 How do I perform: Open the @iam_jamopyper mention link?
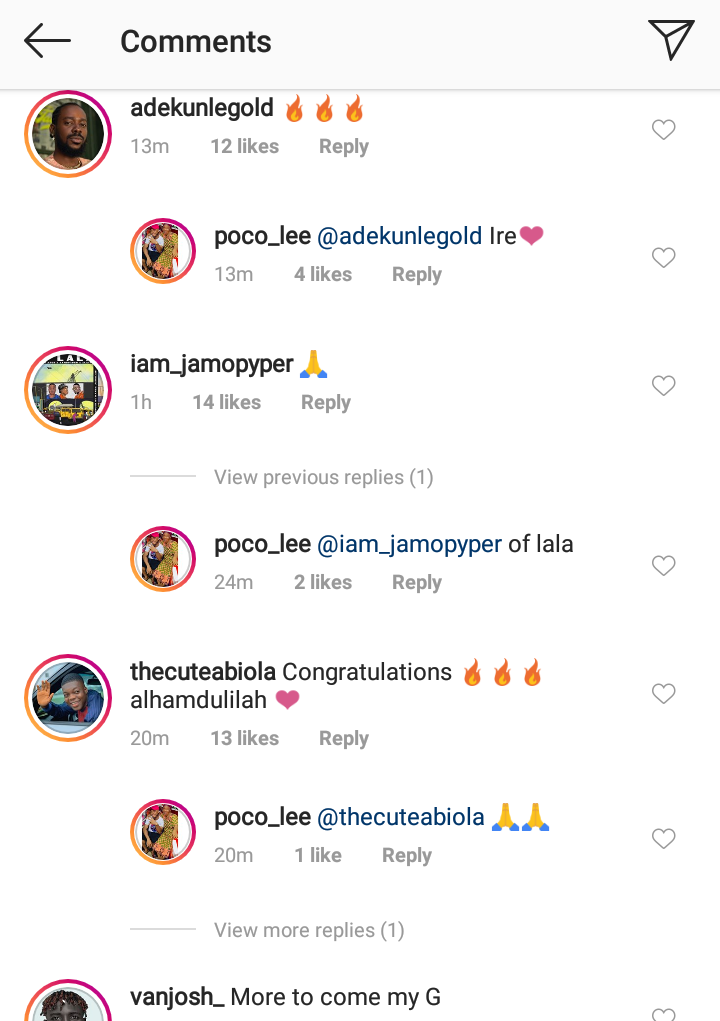409,544
